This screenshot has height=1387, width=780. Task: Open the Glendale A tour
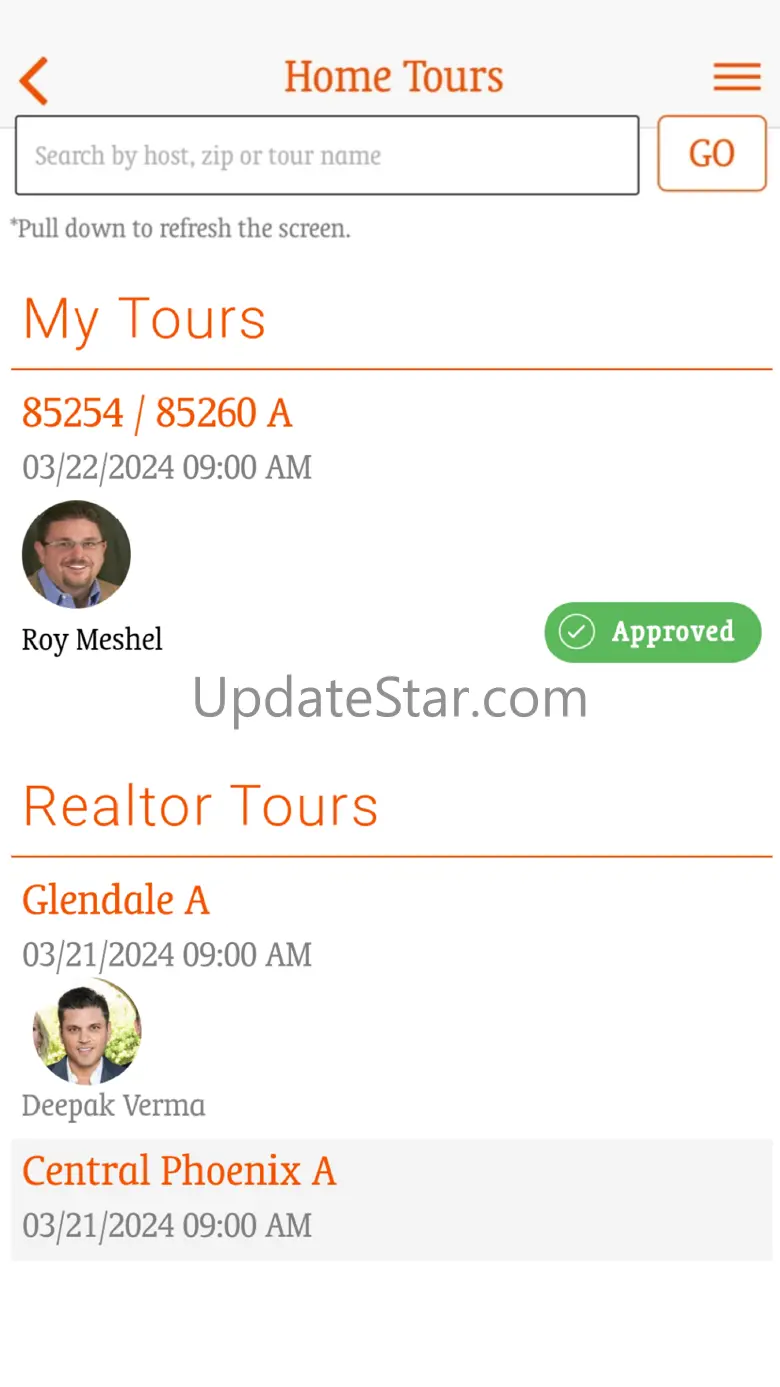116,900
